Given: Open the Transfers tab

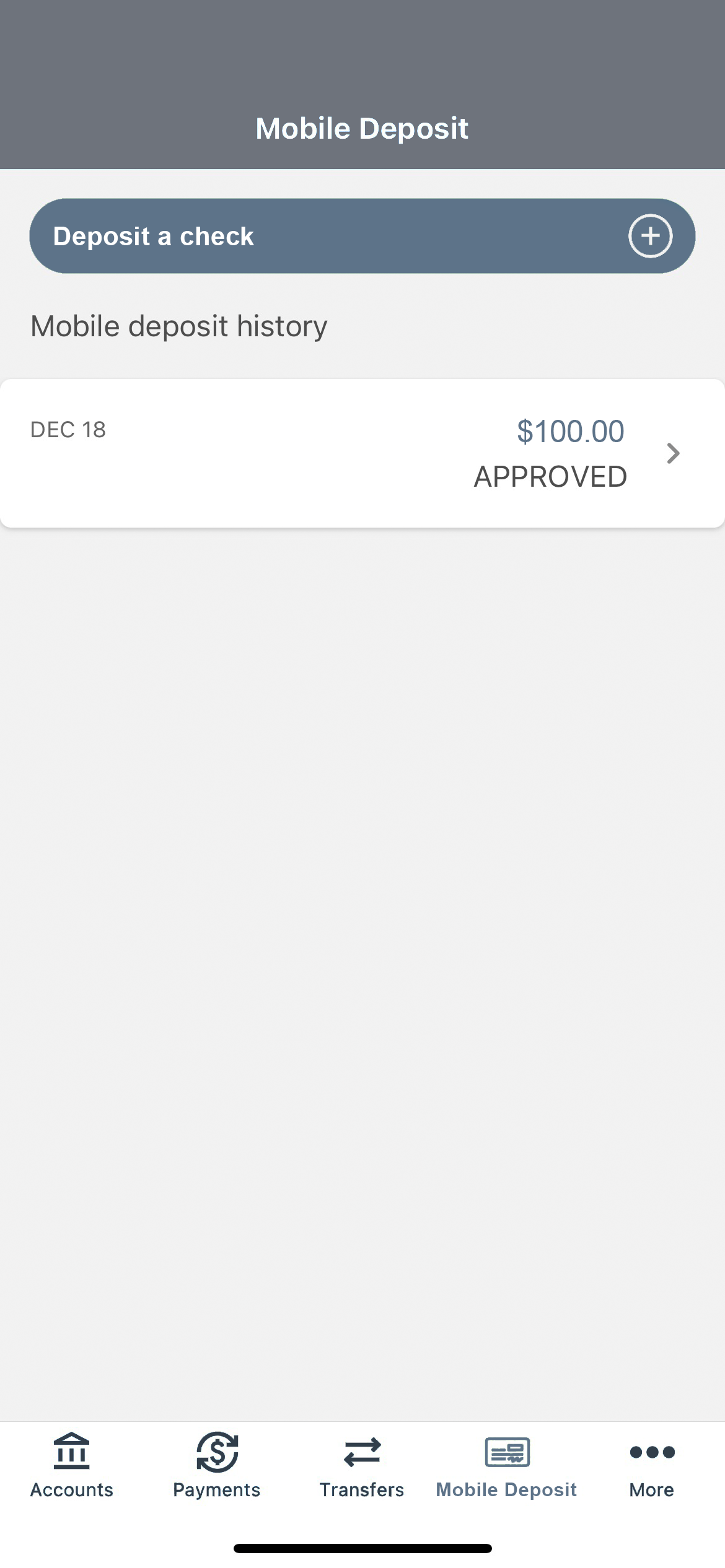Looking at the screenshot, I should point(362,1465).
